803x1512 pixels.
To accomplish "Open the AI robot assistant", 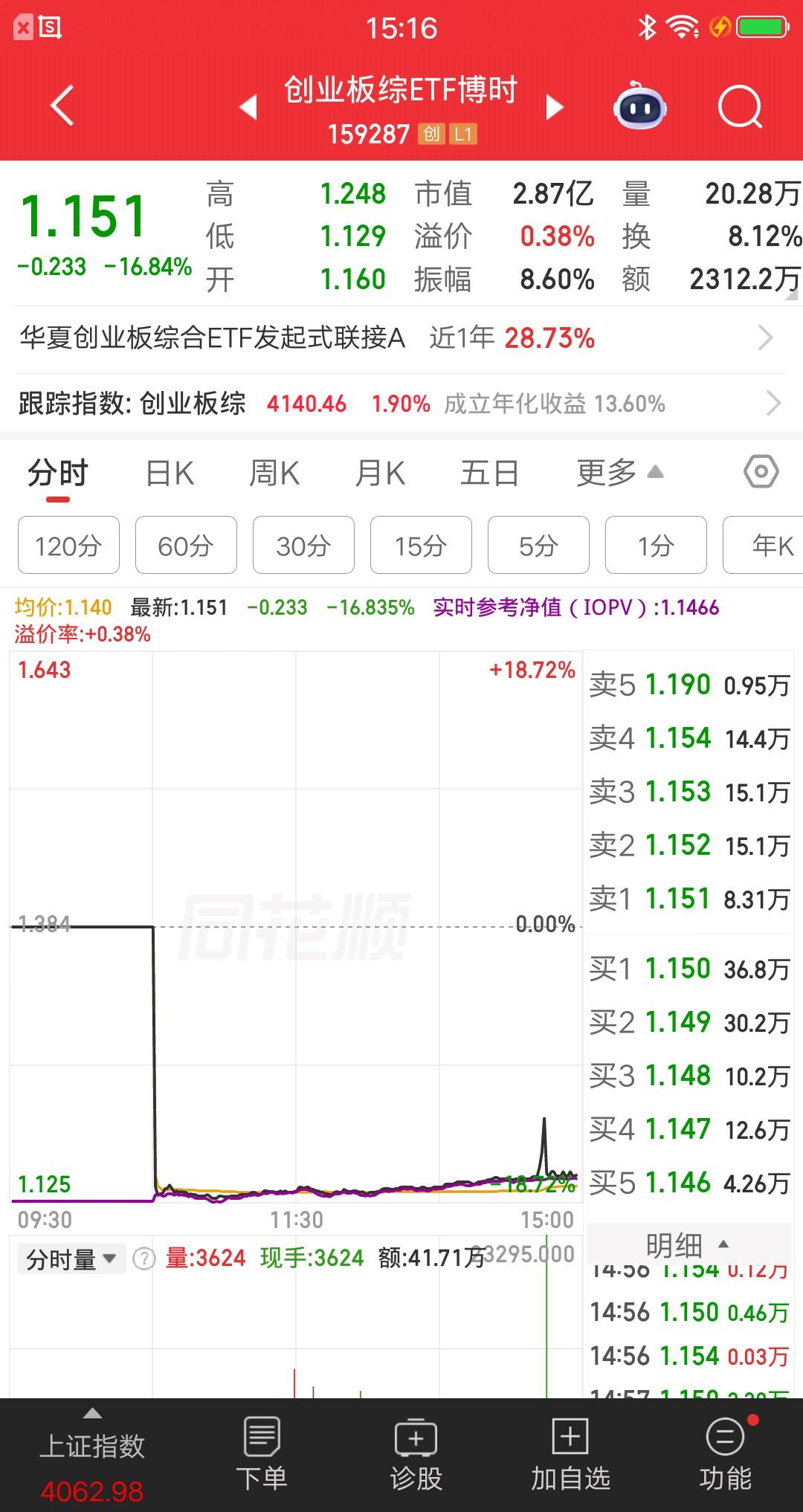I will 640,108.
